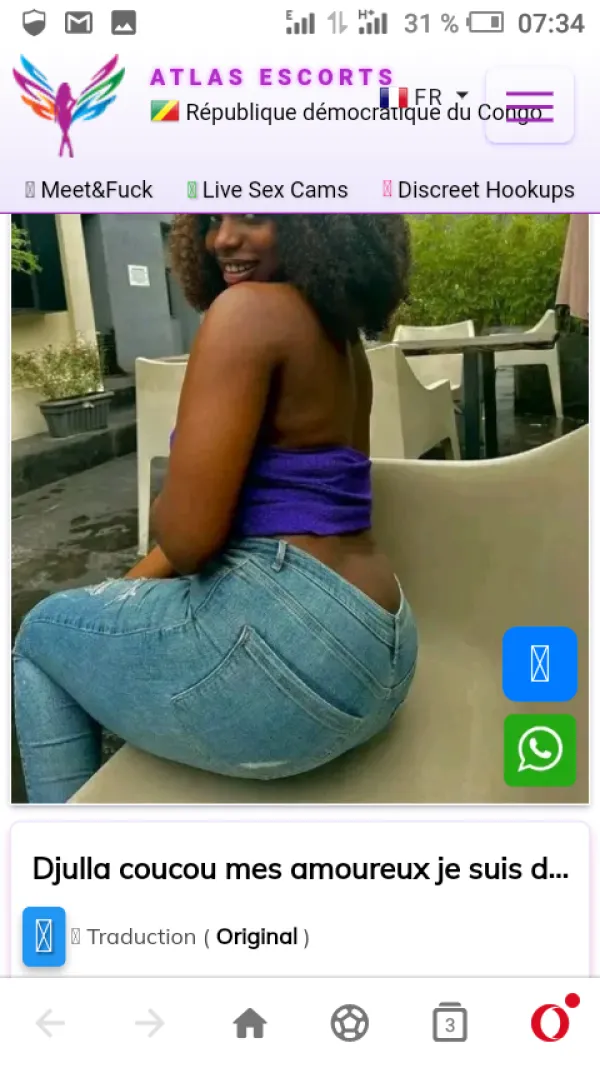Change the FR language dropdown
This screenshot has width=600, height=1067.
425,97
